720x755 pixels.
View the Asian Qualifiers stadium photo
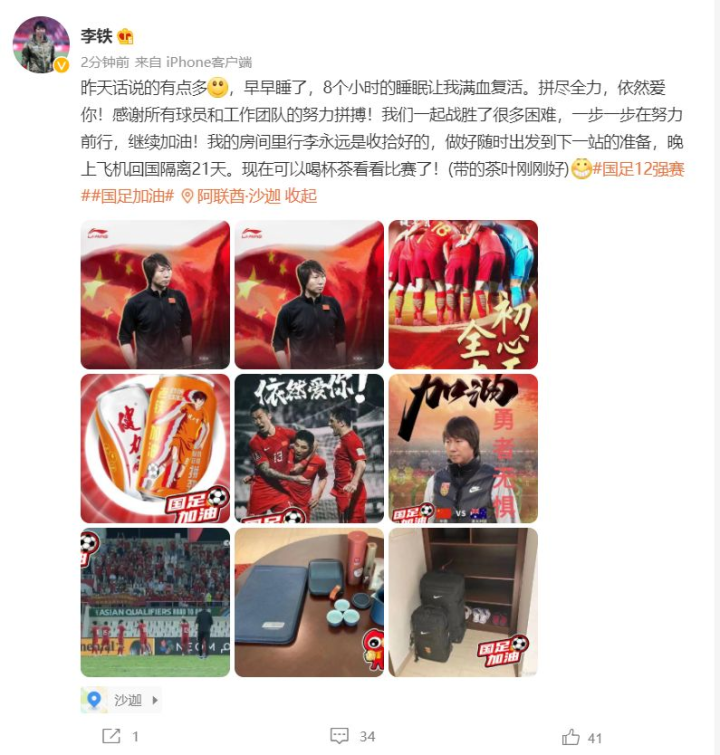pos(155,602)
